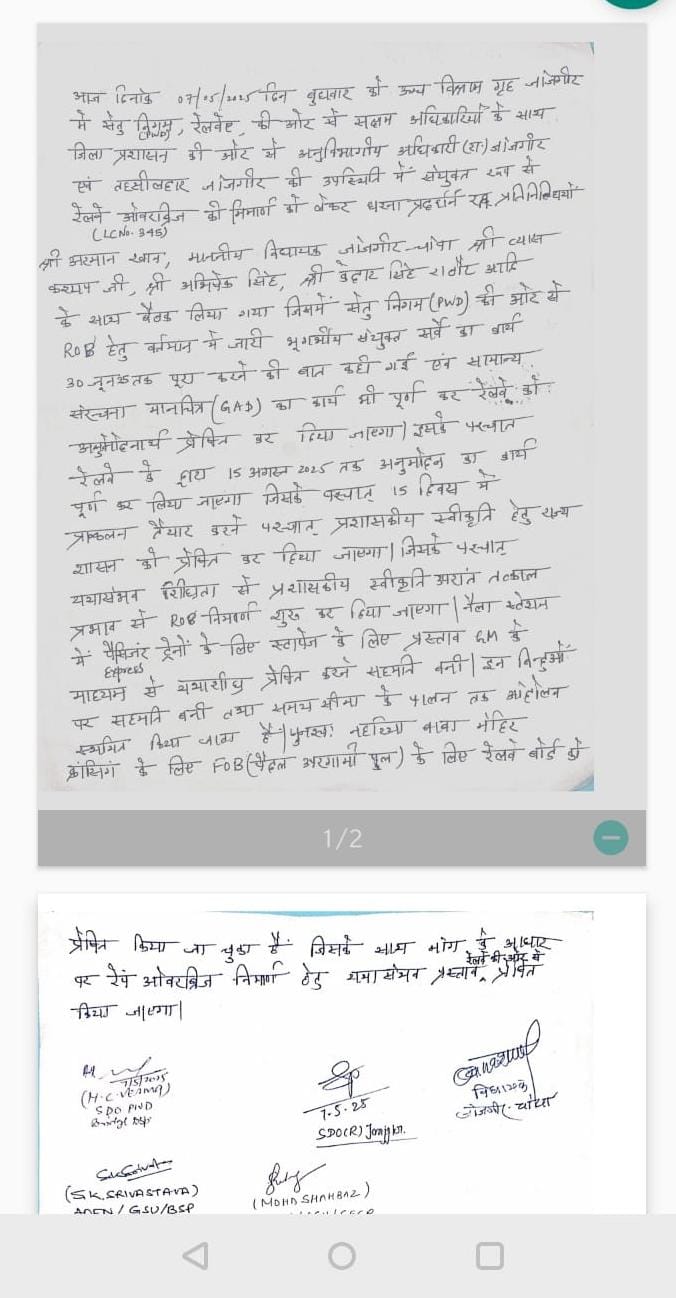
Task: Go back using the system back button
Action: tap(196, 1255)
